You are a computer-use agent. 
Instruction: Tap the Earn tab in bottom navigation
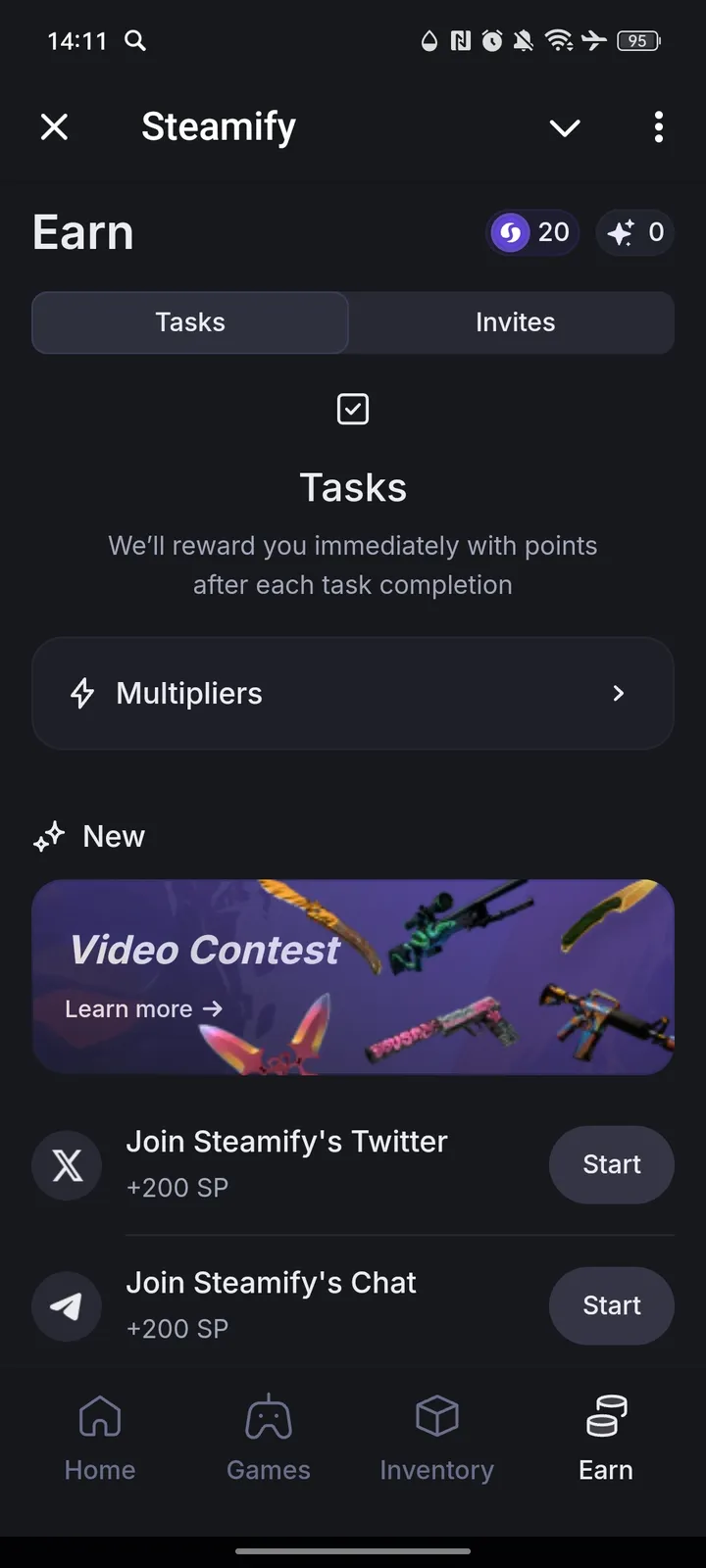click(606, 1439)
